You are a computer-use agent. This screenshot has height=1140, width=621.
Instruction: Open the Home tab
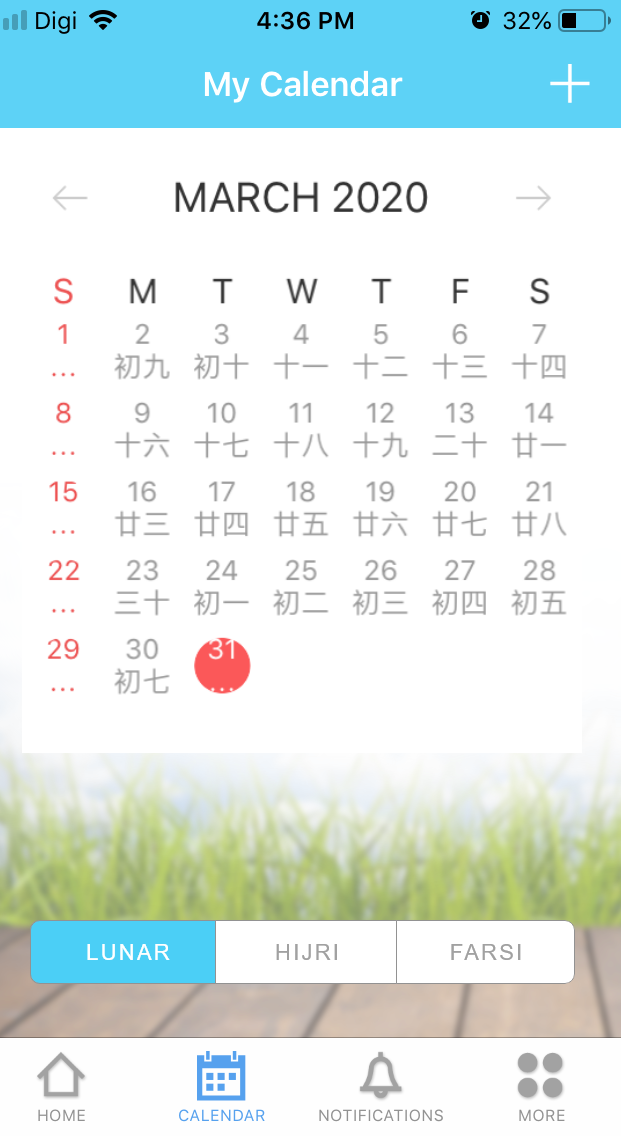point(61,1087)
